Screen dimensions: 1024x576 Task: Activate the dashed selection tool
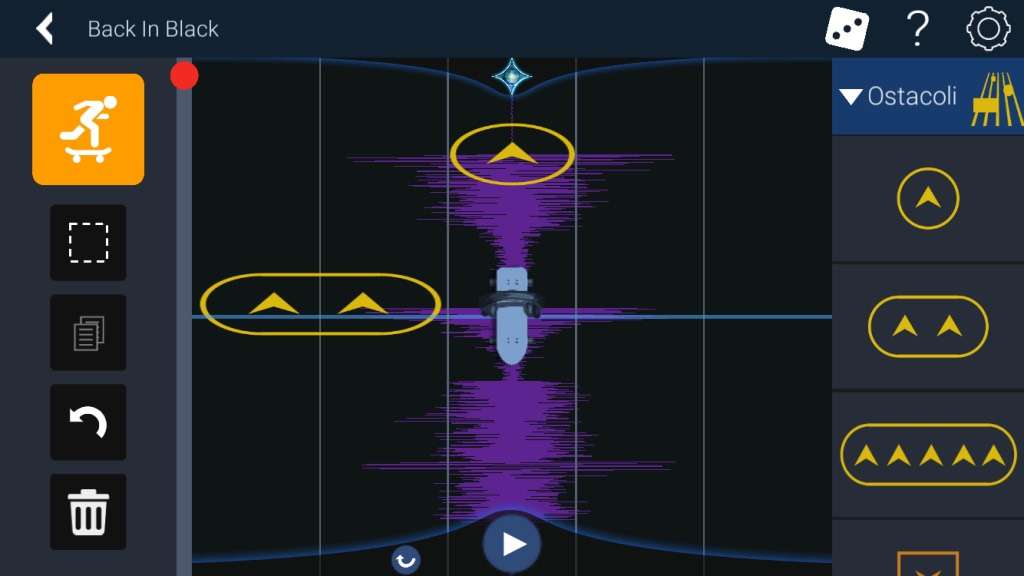[88, 243]
